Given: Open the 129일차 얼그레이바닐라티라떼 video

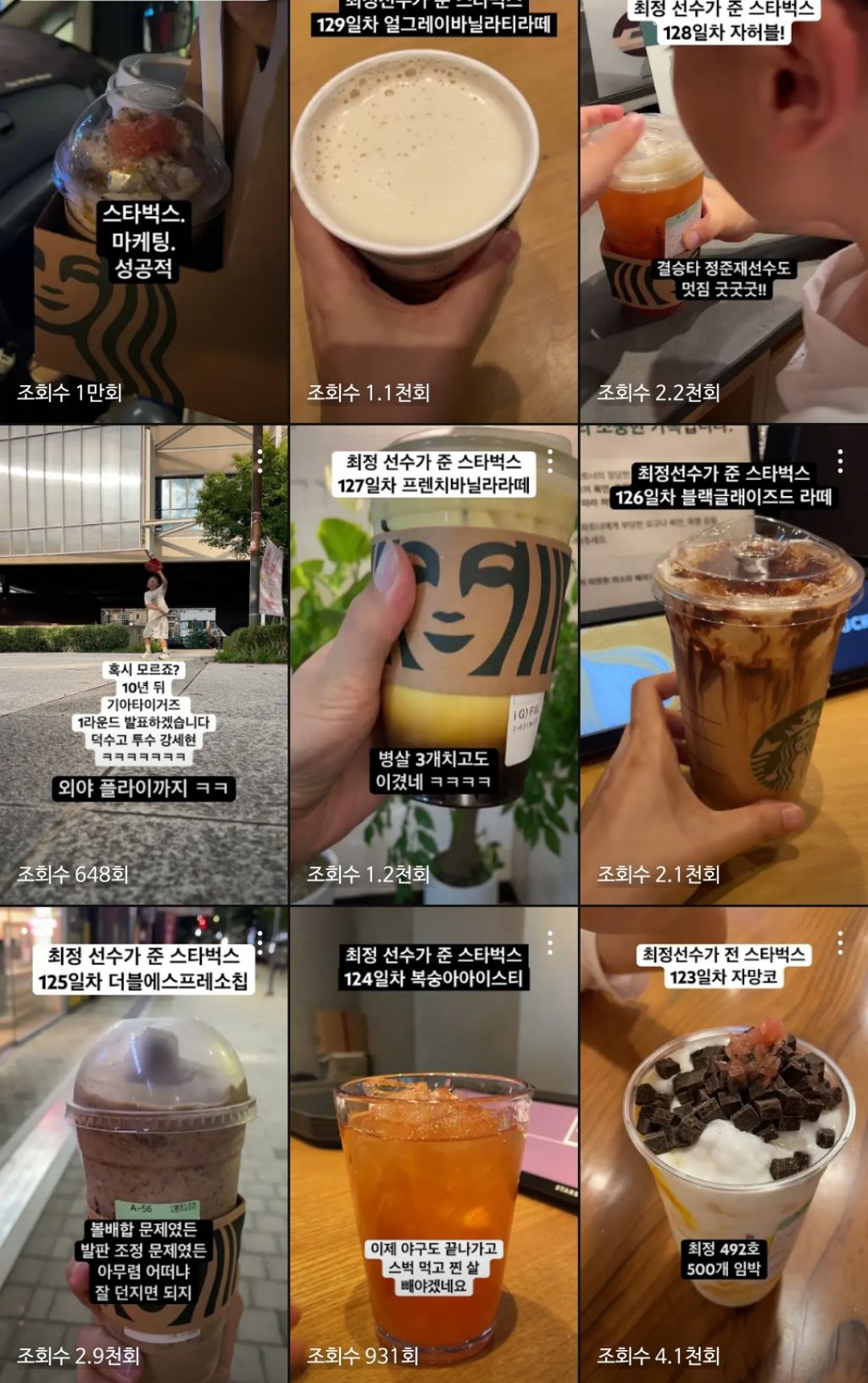Looking at the screenshot, I should 433,212.
